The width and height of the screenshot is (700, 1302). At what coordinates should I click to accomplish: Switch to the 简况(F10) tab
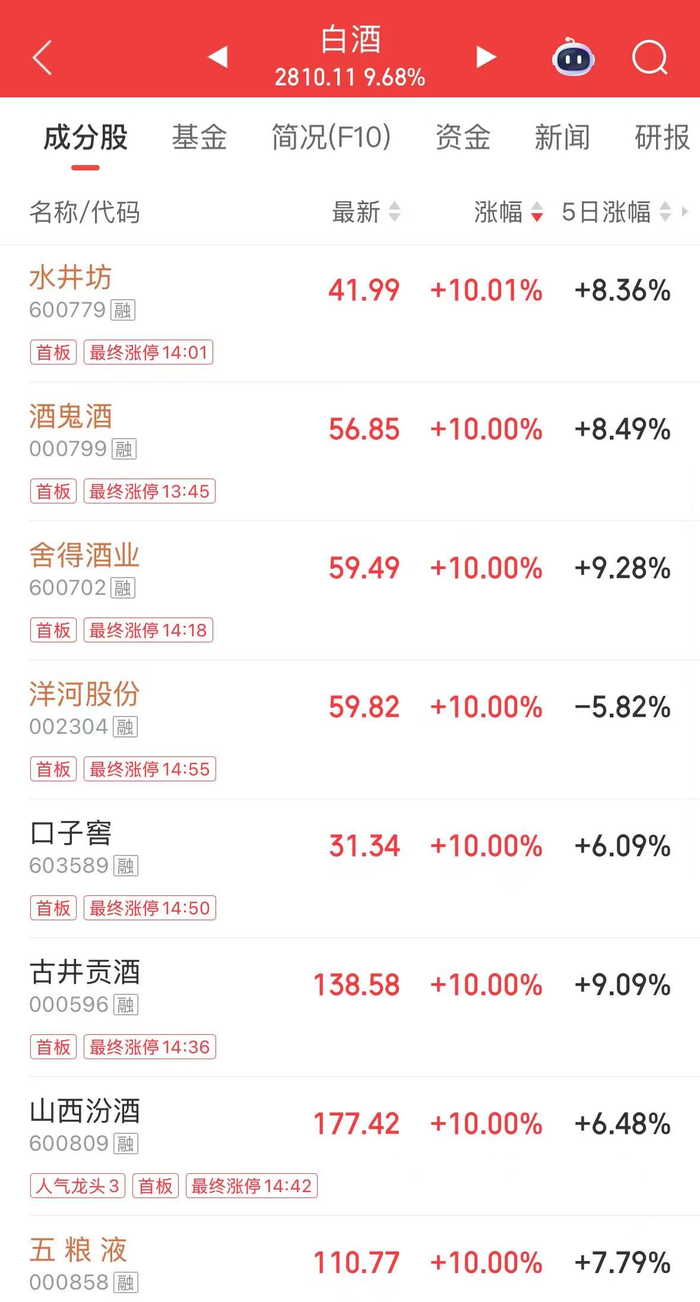pos(331,137)
